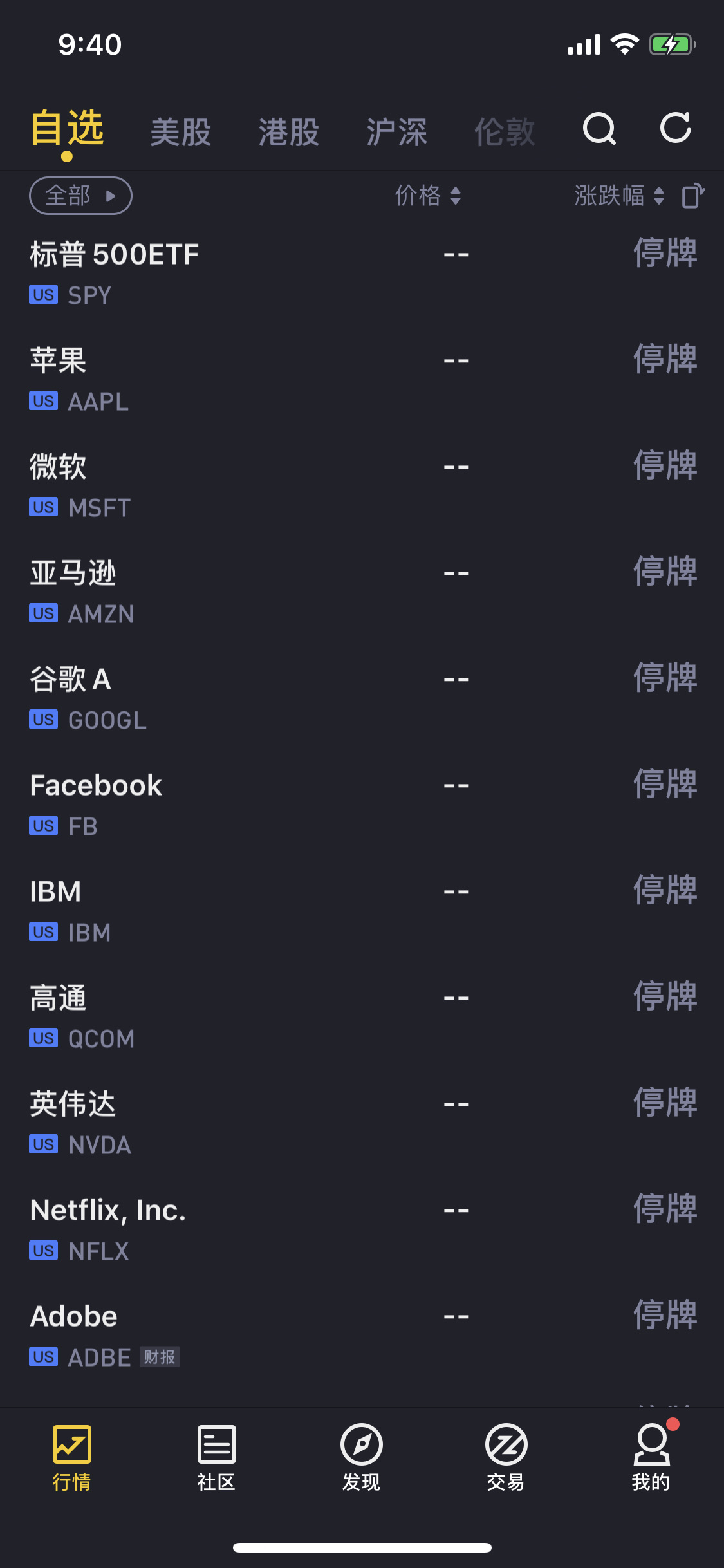The height and width of the screenshot is (1568, 724).
Task: Open the 微软 MSFT stock
Action: click(x=362, y=486)
